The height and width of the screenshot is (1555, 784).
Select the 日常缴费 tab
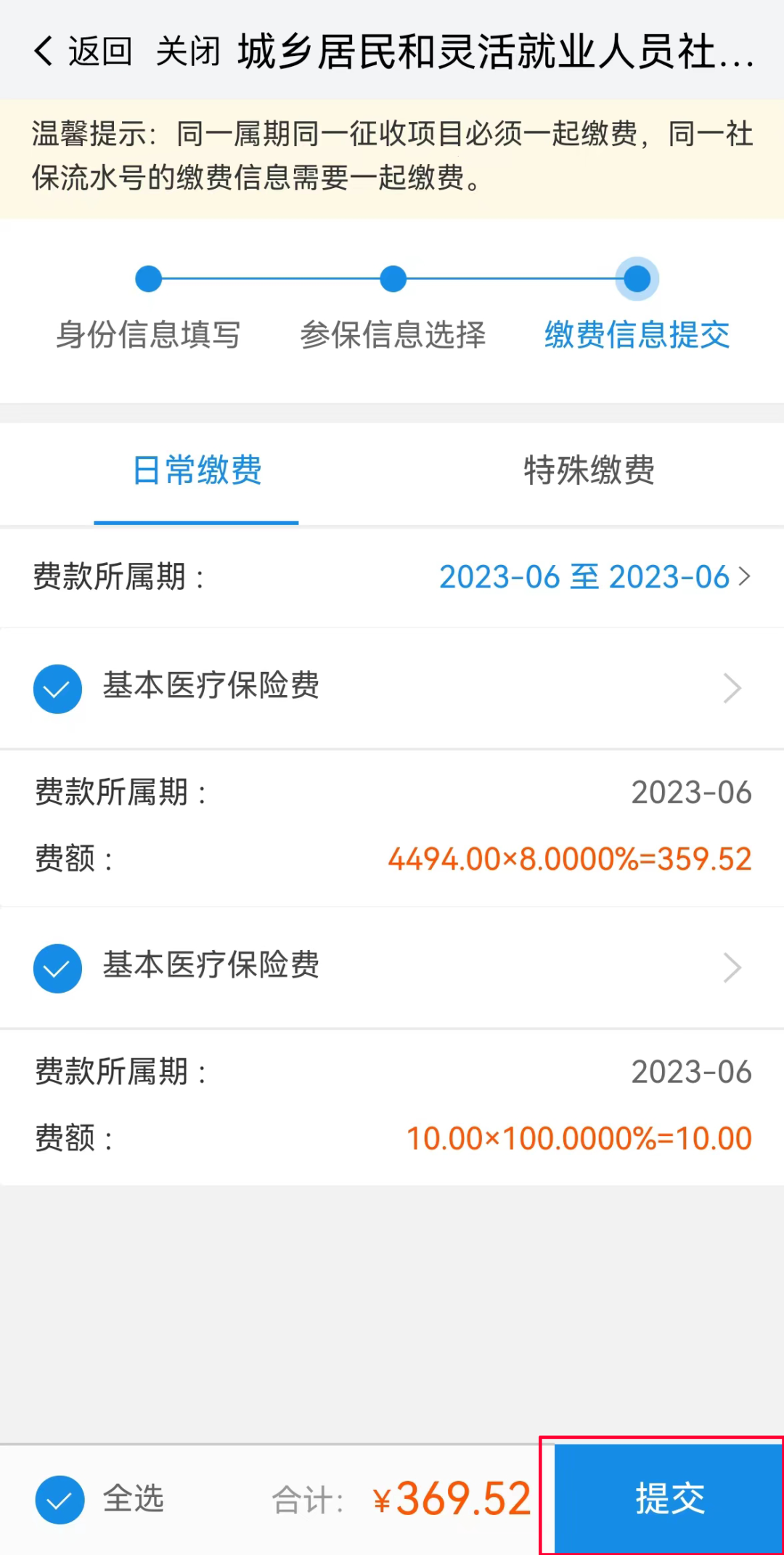pos(197,470)
